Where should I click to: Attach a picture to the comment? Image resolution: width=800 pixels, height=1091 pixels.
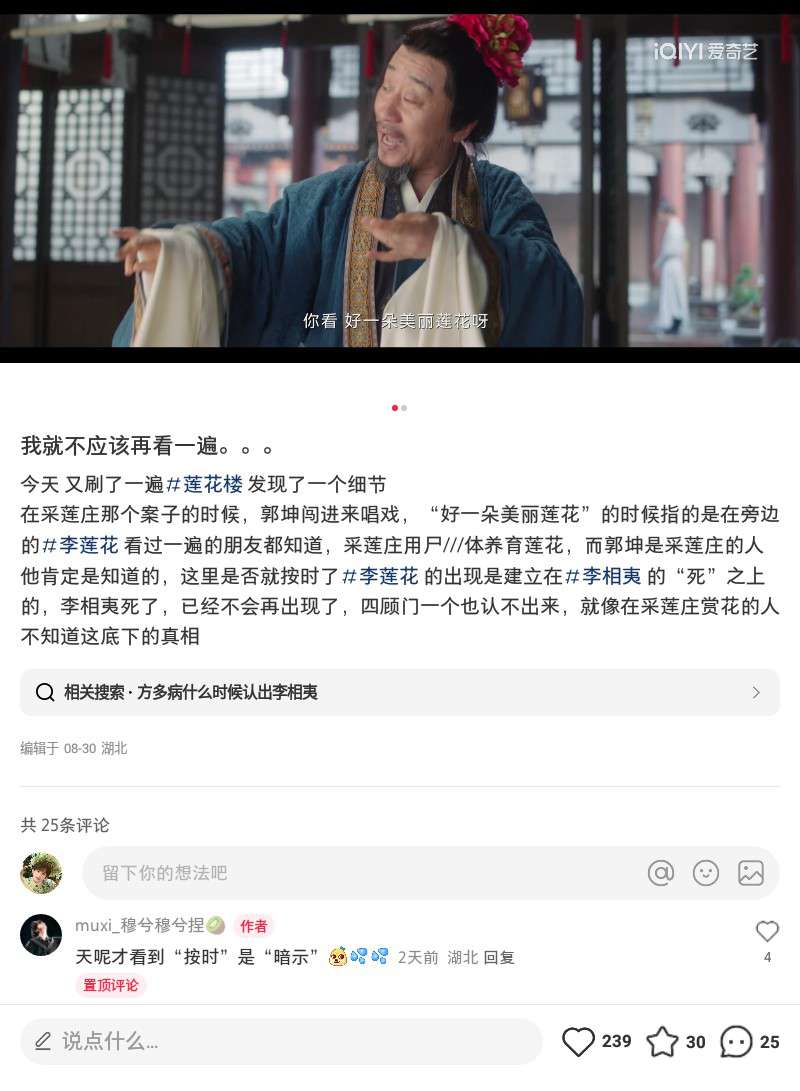(x=751, y=873)
